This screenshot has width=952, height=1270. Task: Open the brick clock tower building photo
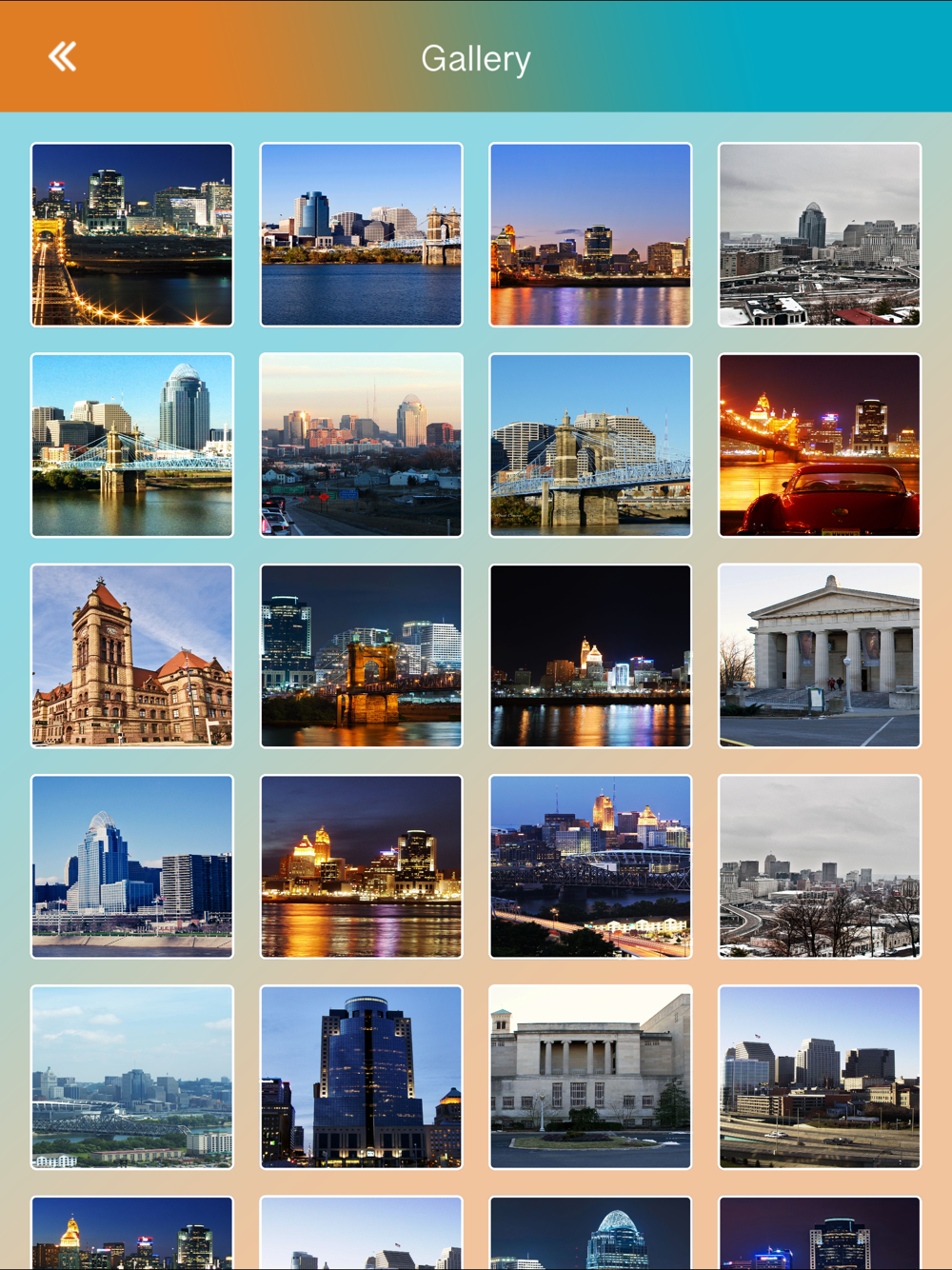[132, 656]
